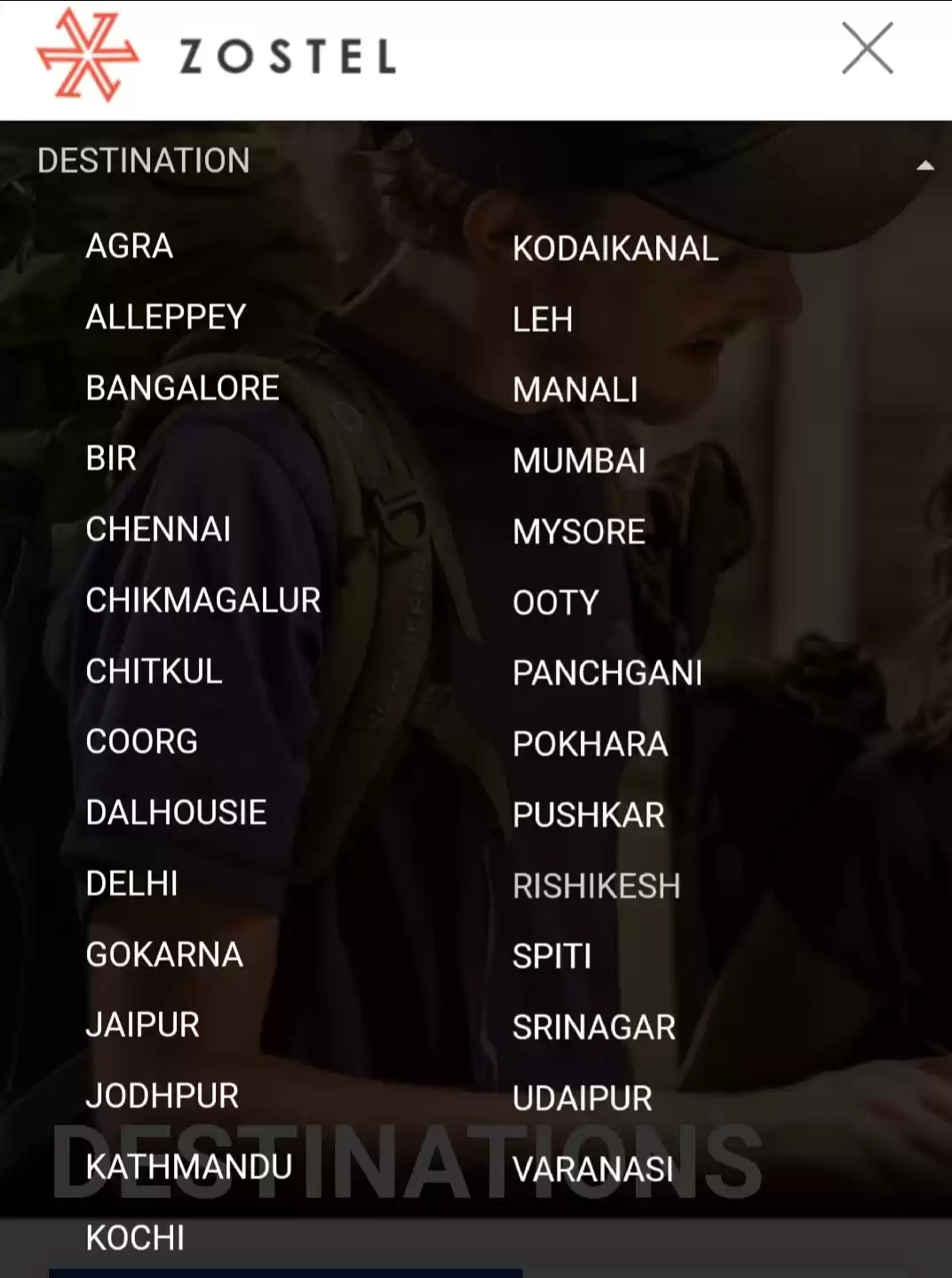Choose Bangalore from the list
952x1278 pixels.
pos(183,388)
